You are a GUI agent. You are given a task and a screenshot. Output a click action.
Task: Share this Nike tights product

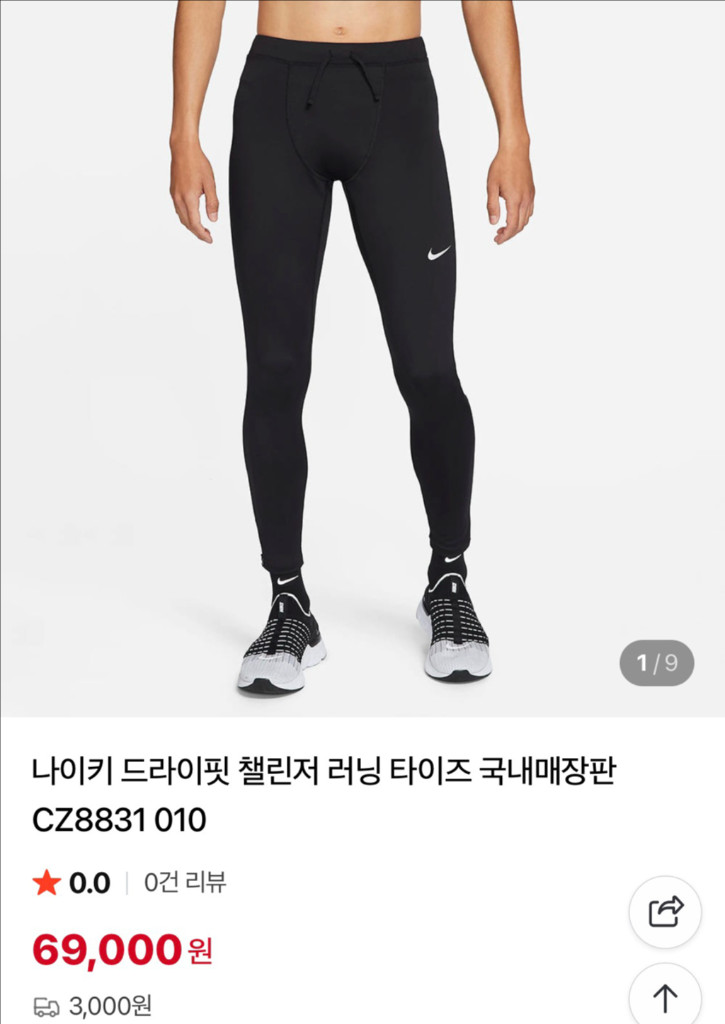pyautogui.click(x=665, y=912)
